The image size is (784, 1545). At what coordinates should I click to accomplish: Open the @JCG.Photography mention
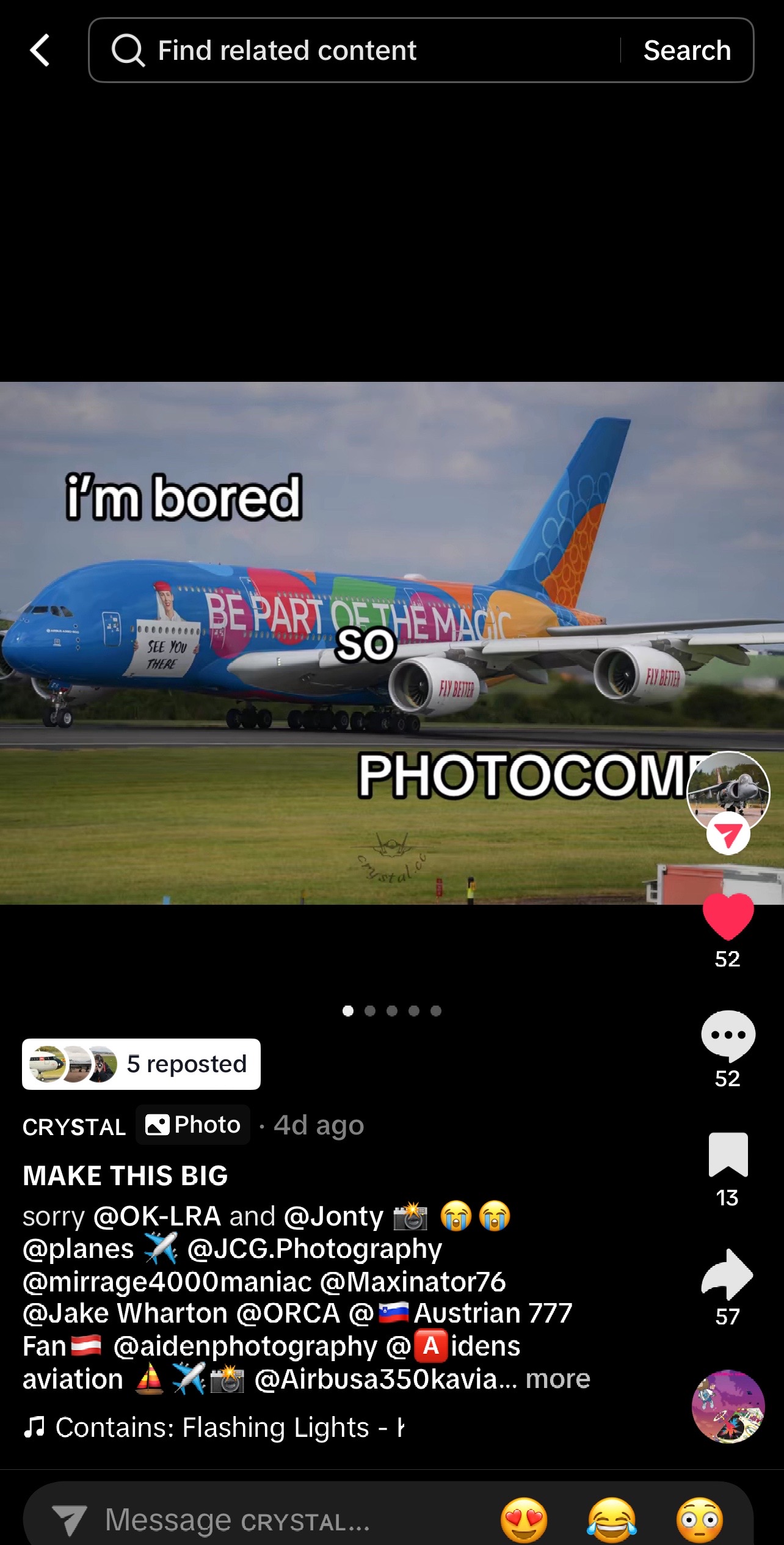(314, 1249)
